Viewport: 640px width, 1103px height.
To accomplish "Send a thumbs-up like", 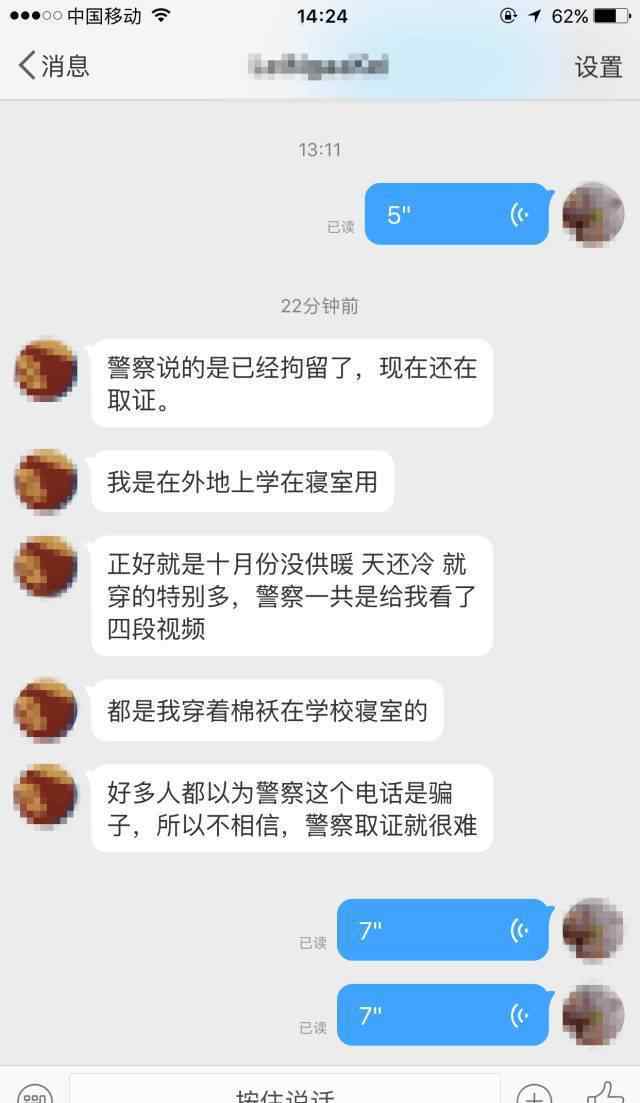I will coord(602,1092).
